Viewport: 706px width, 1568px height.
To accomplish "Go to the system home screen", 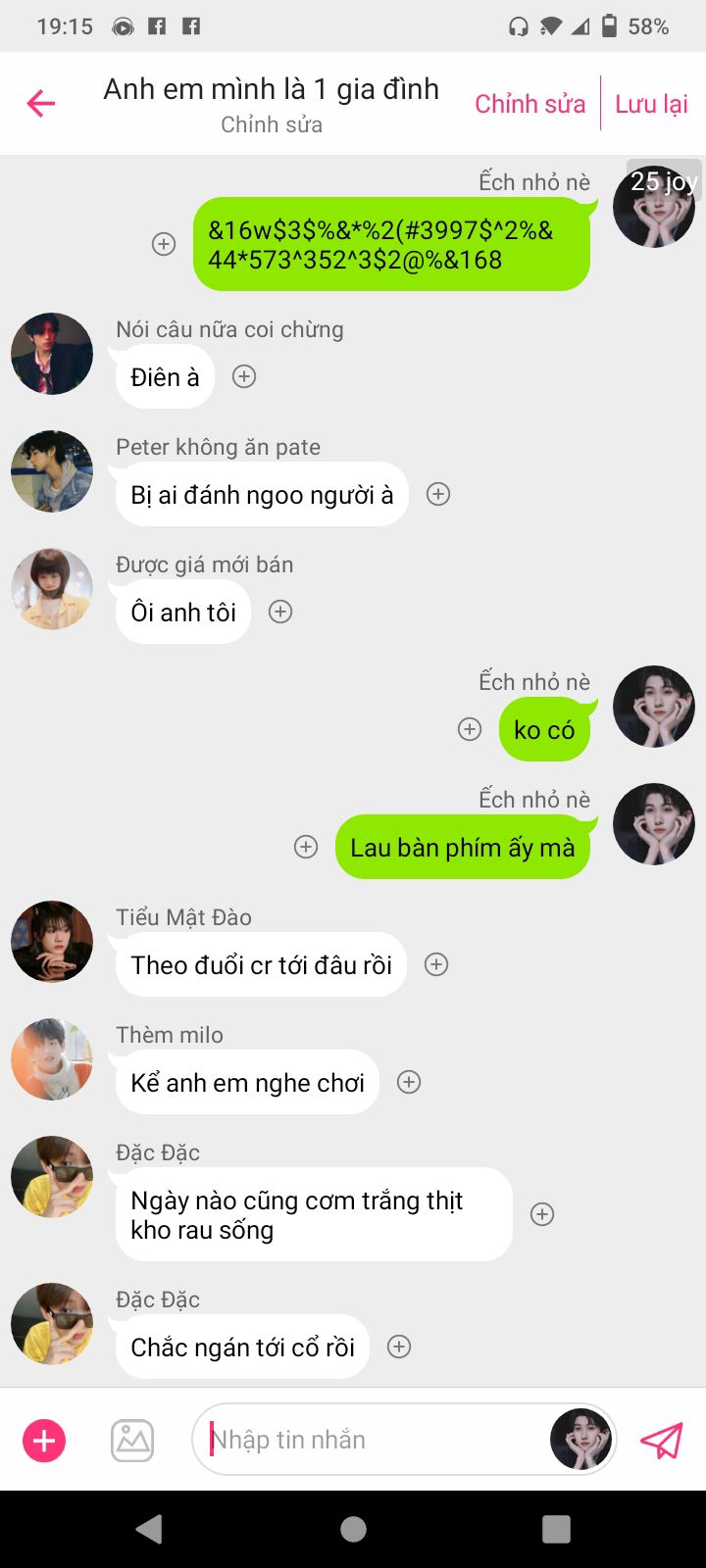I will pos(353,1529).
